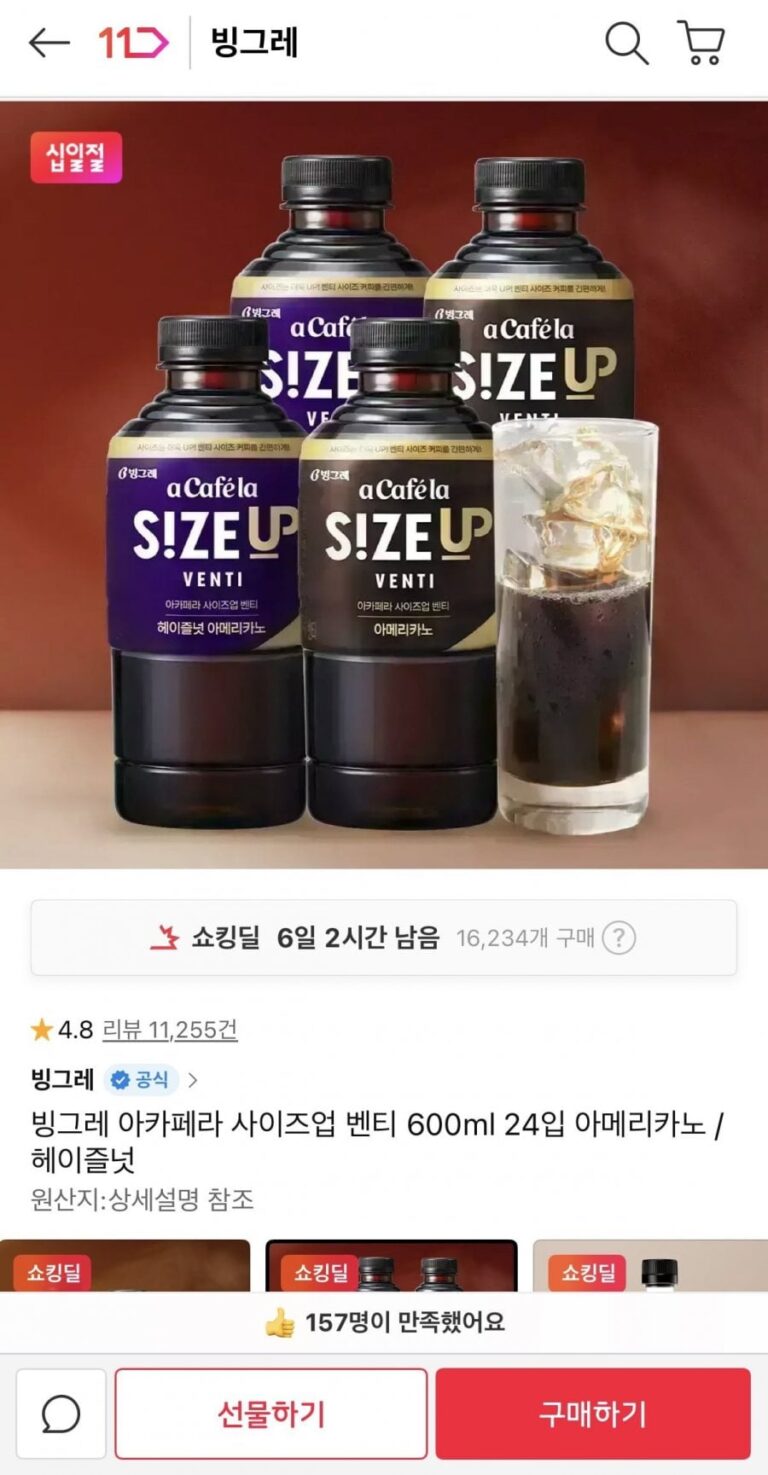The width and height of the screenshot is (768, 1475).
Task: Open the right 쇼킹딜 product thumbnail
Action: [x=650, y=1266]
